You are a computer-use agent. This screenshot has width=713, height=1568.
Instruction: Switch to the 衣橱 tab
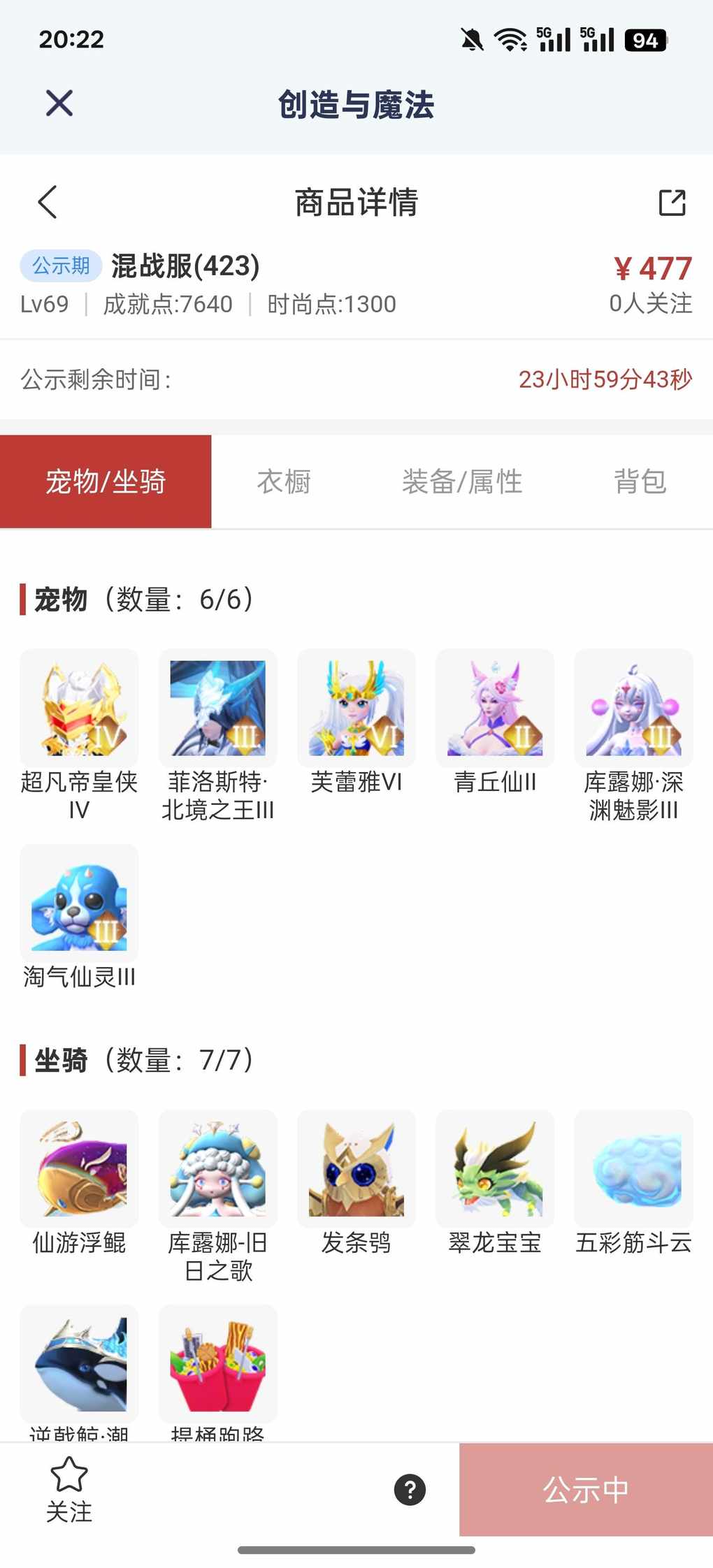(x=284, y=481)
